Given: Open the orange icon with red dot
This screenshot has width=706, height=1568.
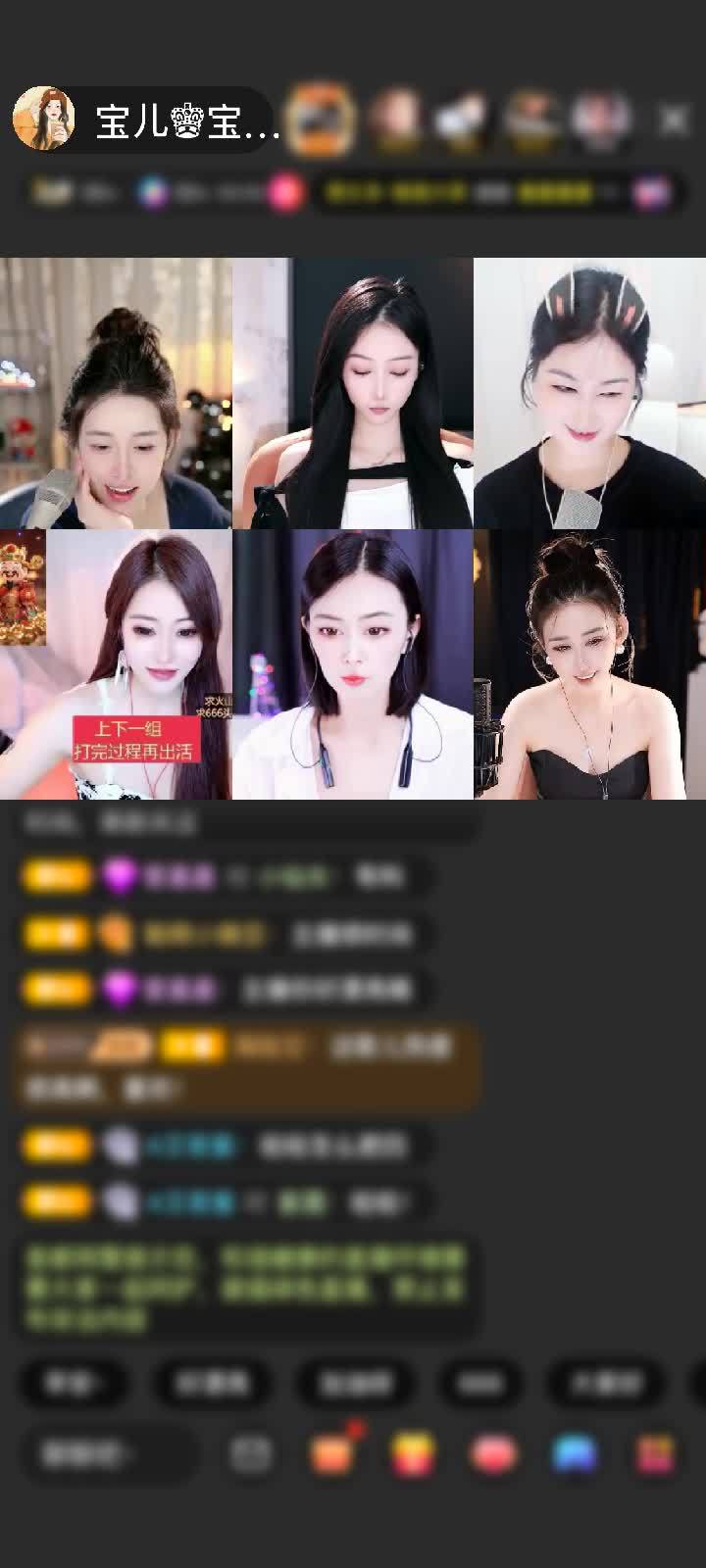Looking at the screenshot, I should point(332,1452).
